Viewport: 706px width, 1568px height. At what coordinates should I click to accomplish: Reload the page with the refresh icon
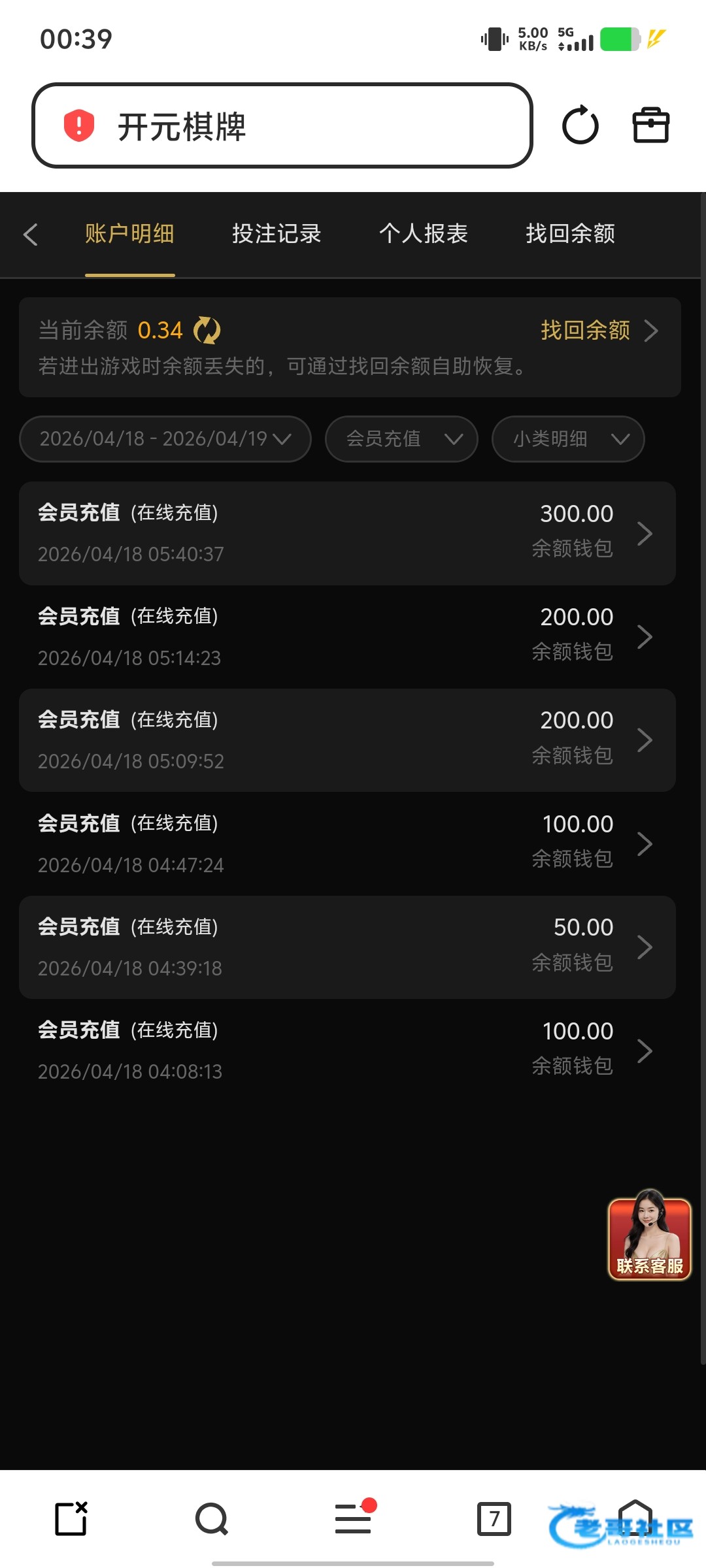(580, 125)
